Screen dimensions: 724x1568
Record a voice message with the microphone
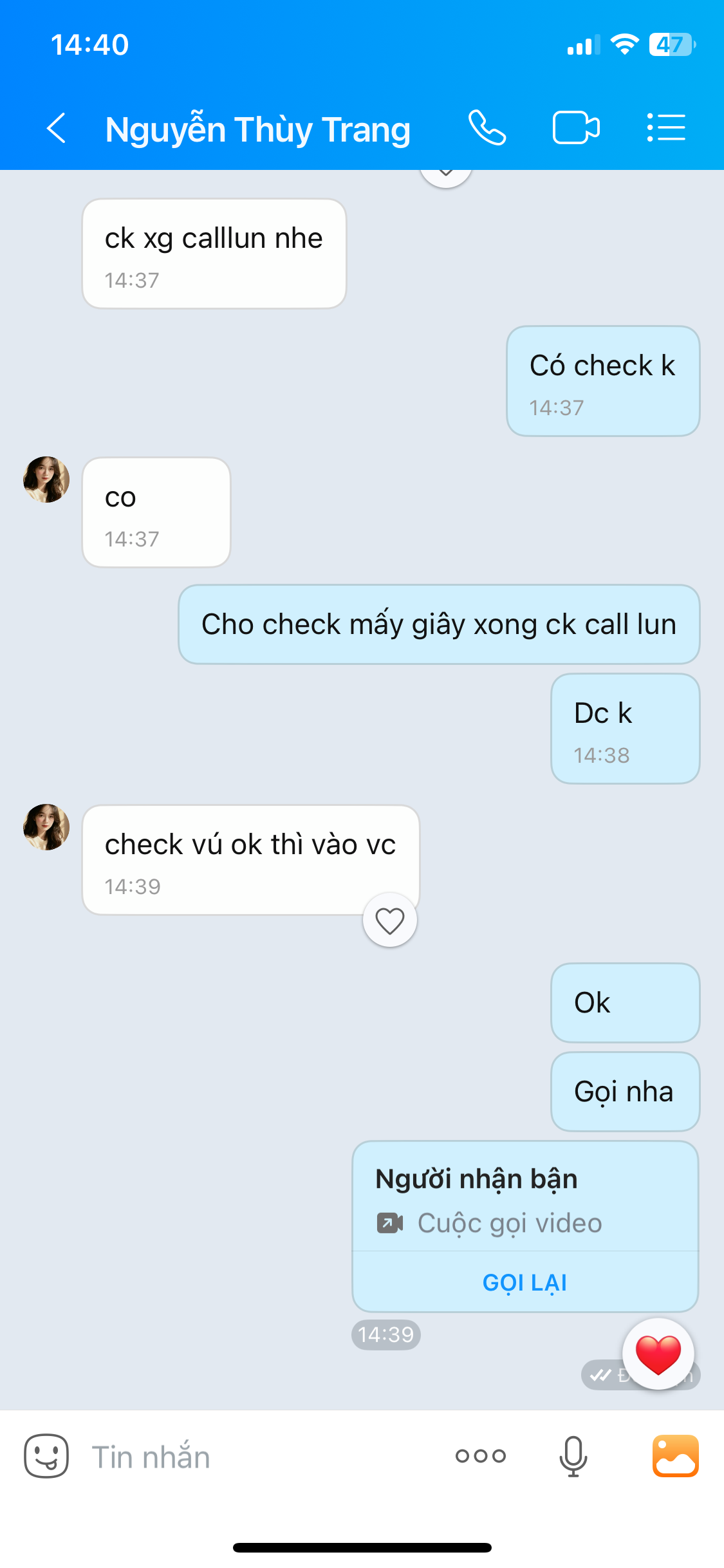[x=573, y=1456]
